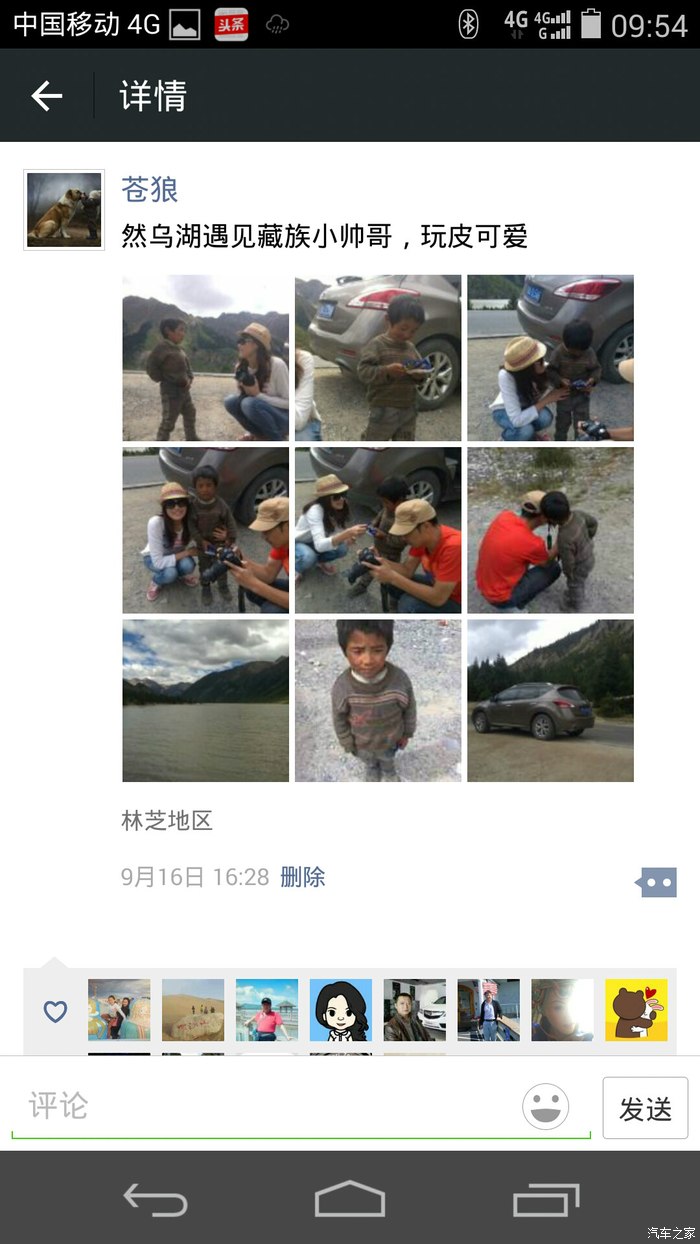Open the close-up photo of the boy

[x=378, y=700]
